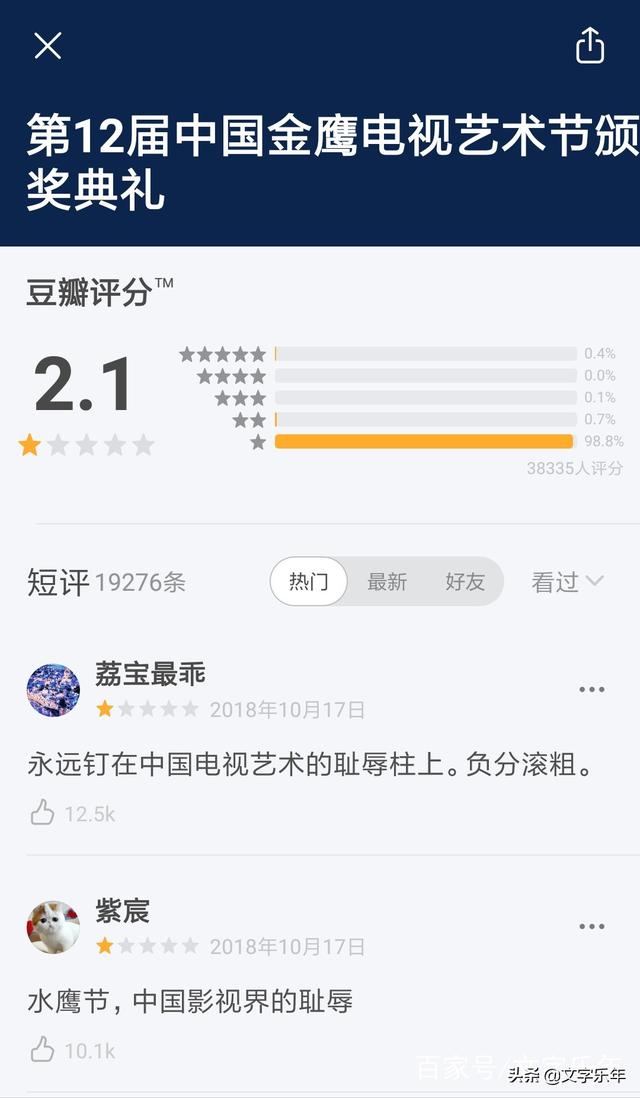The width and height of the screenshot is (640, 1098).
Task: Switch to the 热门 reviews tab
Action: pos(308,581)
